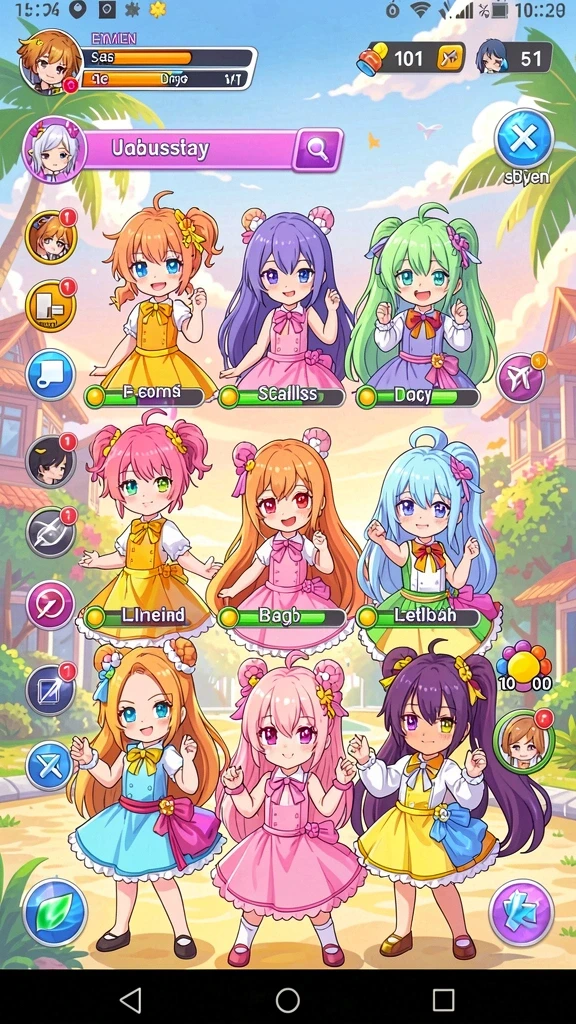Close the panel with the X button
Viewport: 576px width, 1024px height.
[524, 138]
